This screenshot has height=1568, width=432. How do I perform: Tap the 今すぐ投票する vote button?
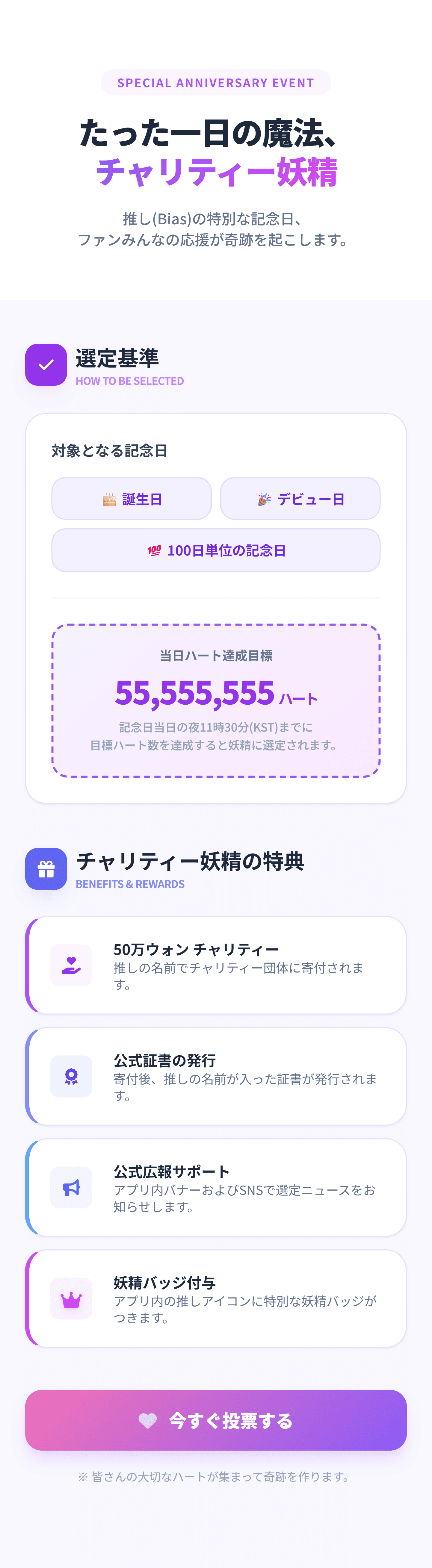(x=216, y=1420)
